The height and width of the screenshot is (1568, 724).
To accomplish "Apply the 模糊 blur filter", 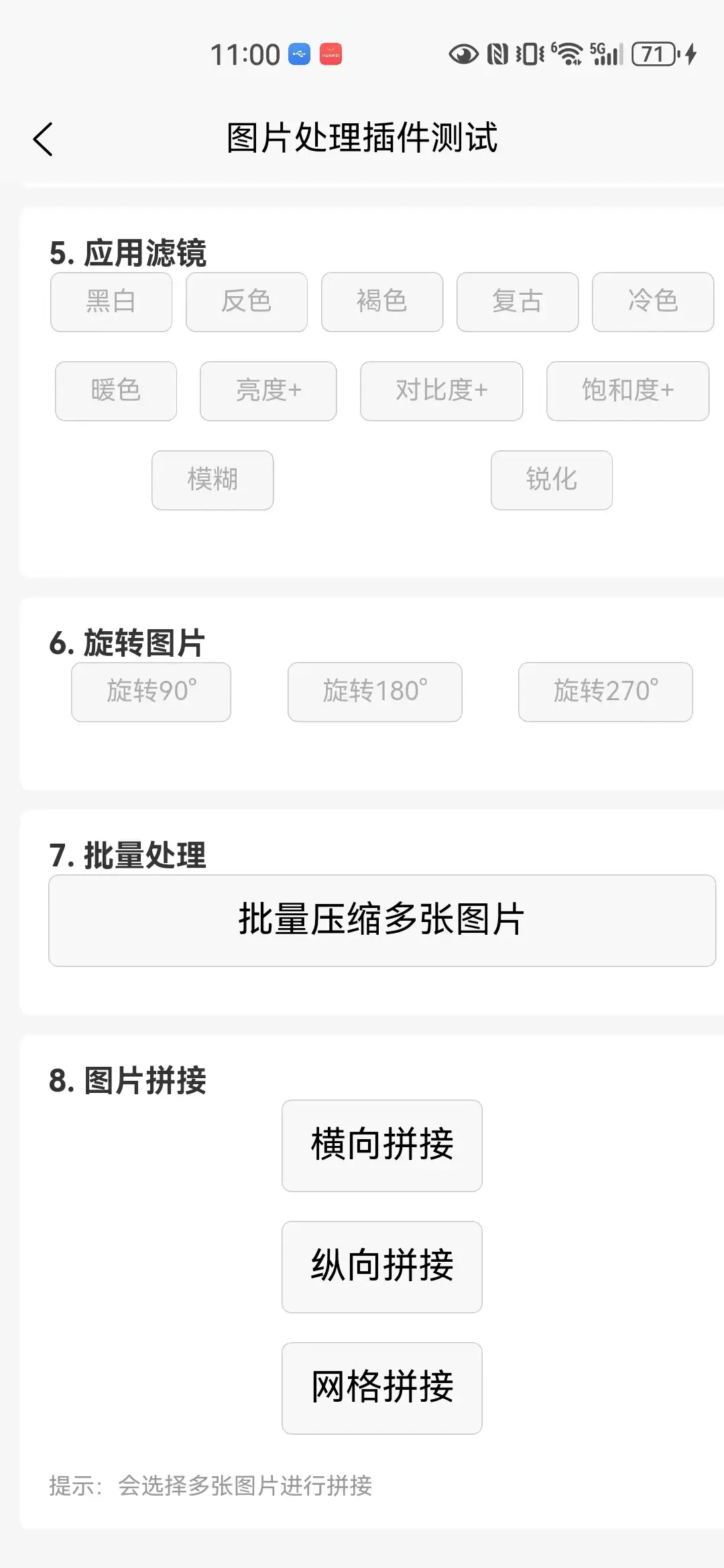I will pos(213,480).
